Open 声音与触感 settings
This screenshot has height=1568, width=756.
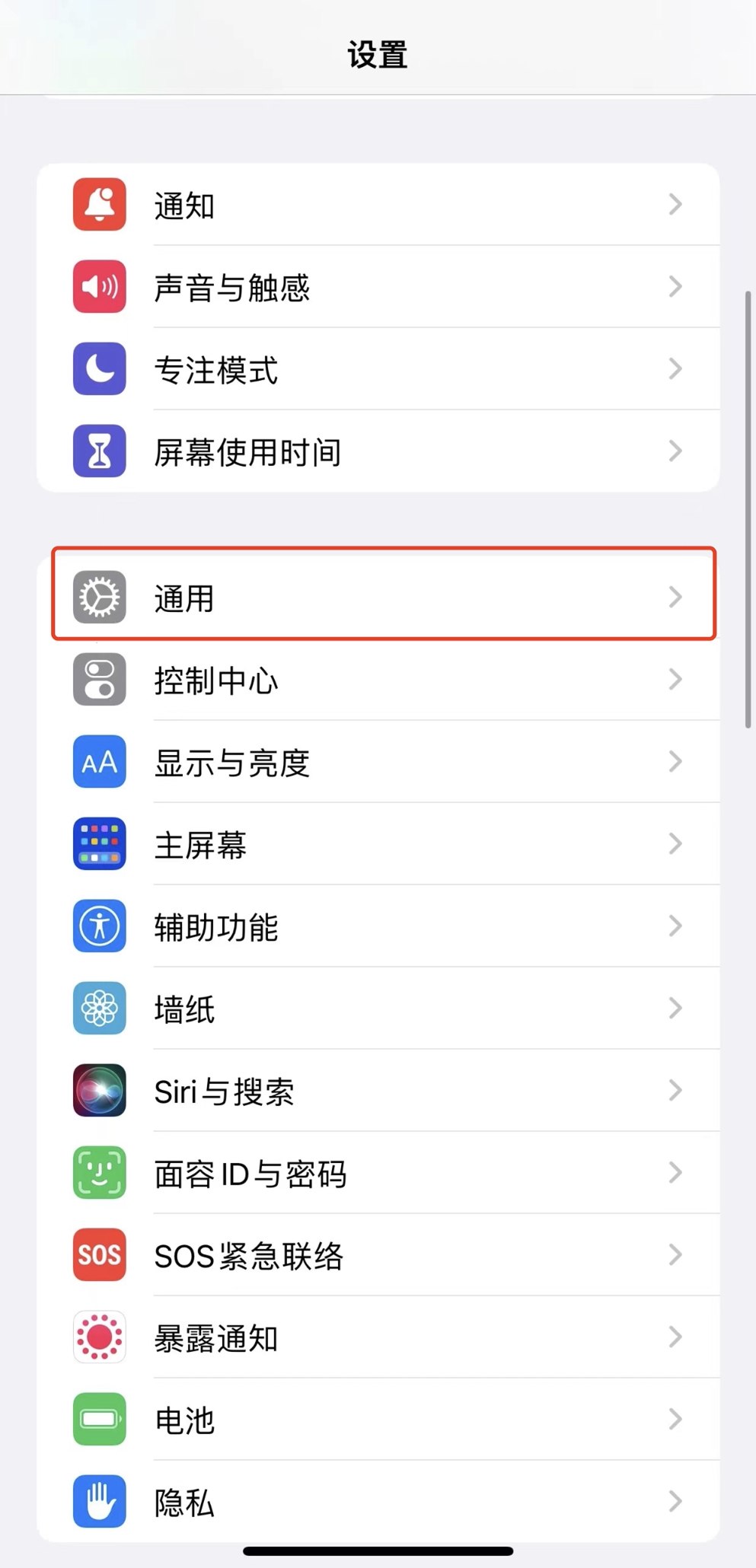[x=378, y=287]
